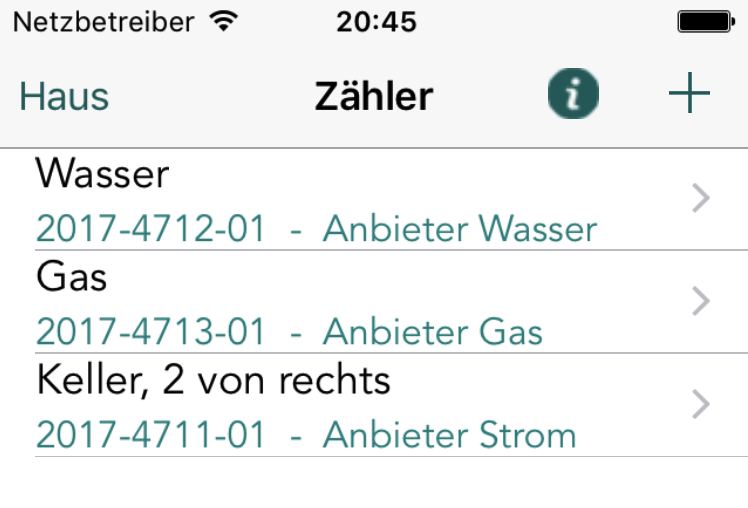Screen dimensions: 748x508
Task: Open the info icon
Action: (572, 95)
